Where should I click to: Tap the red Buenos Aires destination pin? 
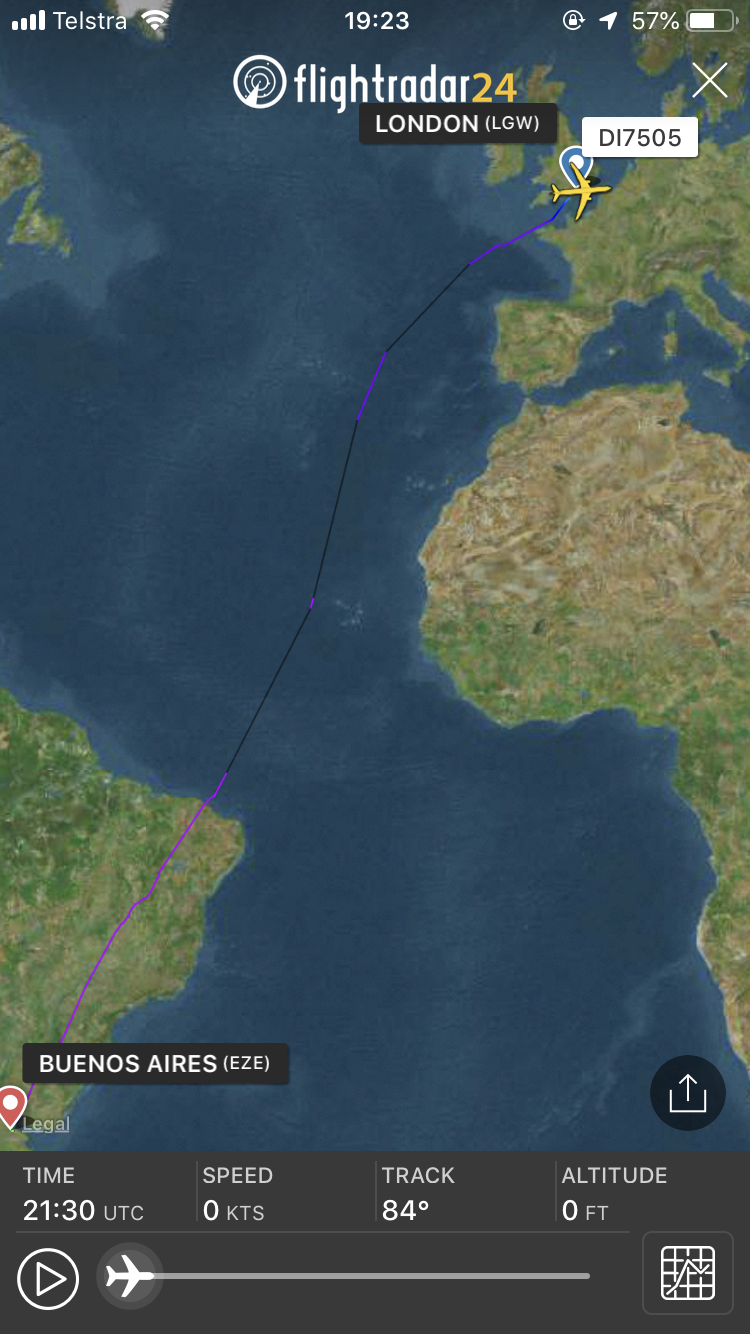pos(12,1107)
